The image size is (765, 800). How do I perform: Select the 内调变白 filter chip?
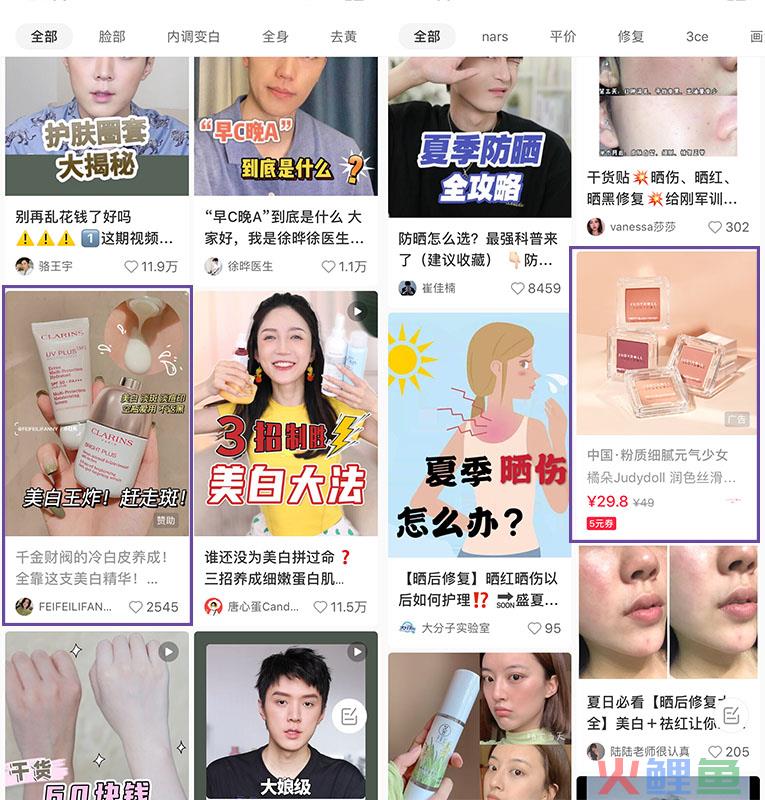pos(193,36)
